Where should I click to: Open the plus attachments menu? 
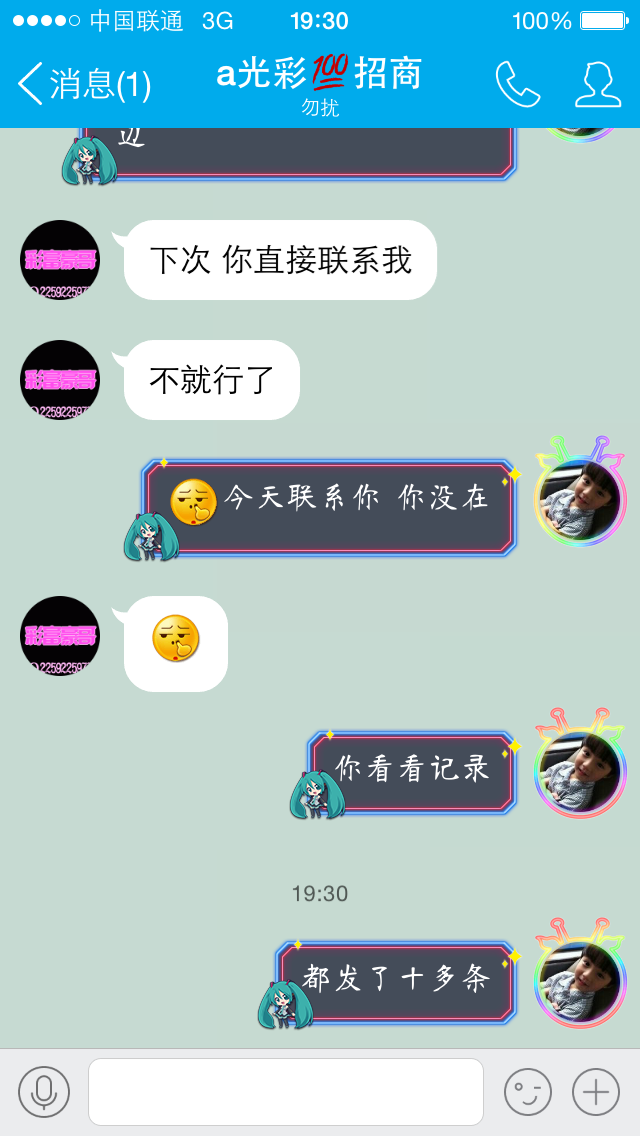596,1092
